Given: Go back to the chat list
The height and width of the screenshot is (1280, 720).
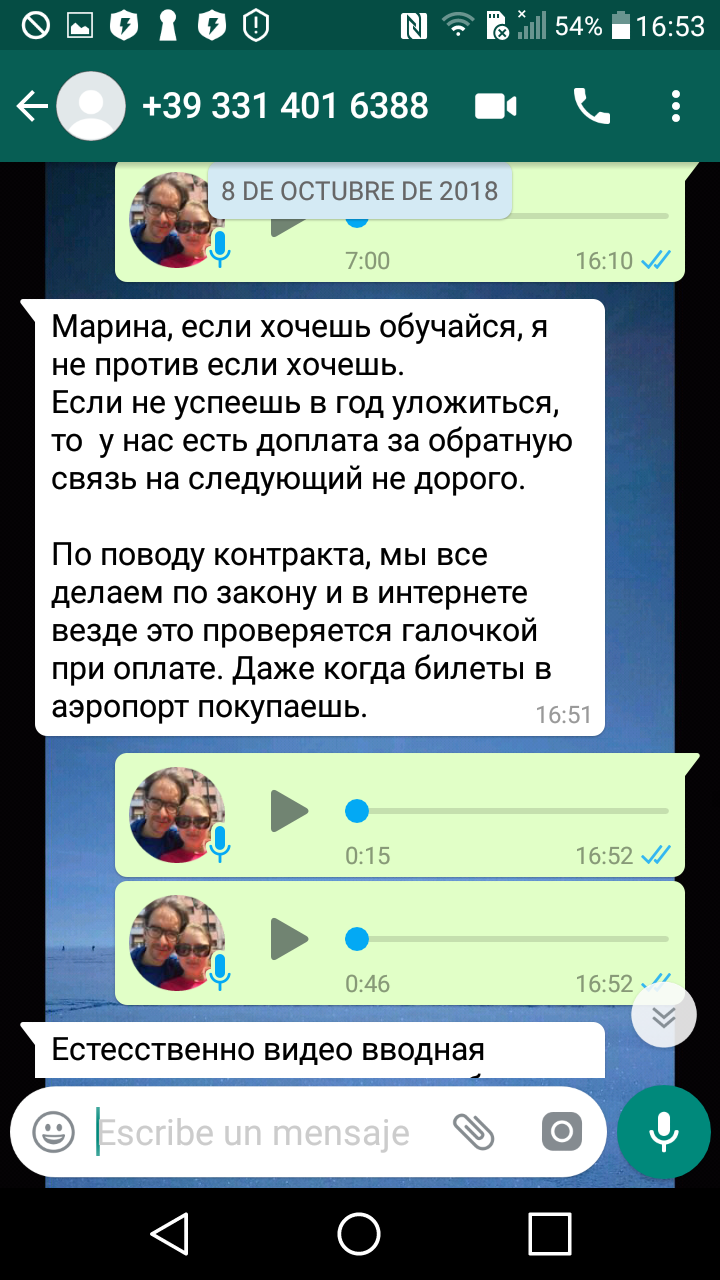Looking at the screenshot, I should [x=32, y=106].
